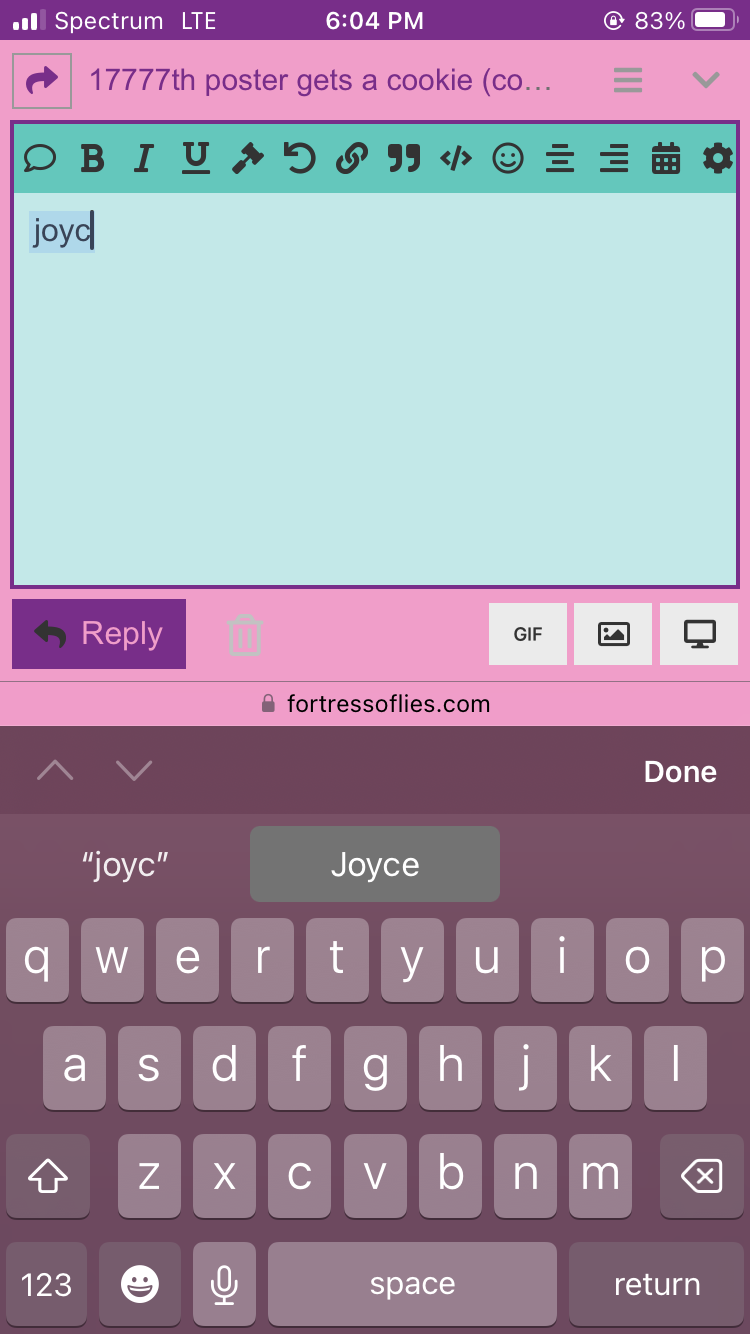
Task: Apply italic formatting to the text
Action: point(144,158)
